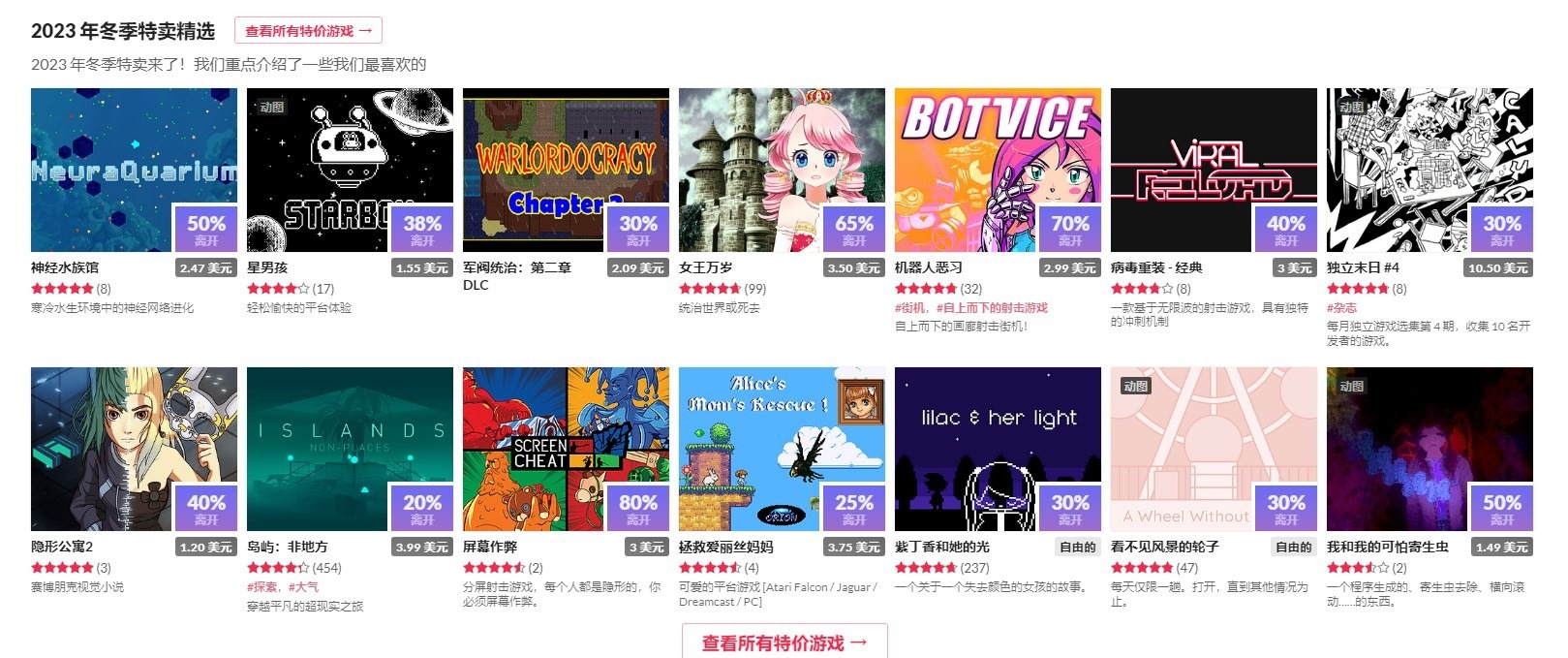Open 军阀统治：第二章 DLC tile
The width and height of the screenshot is (1568, 658).
(x=566, y=170)
